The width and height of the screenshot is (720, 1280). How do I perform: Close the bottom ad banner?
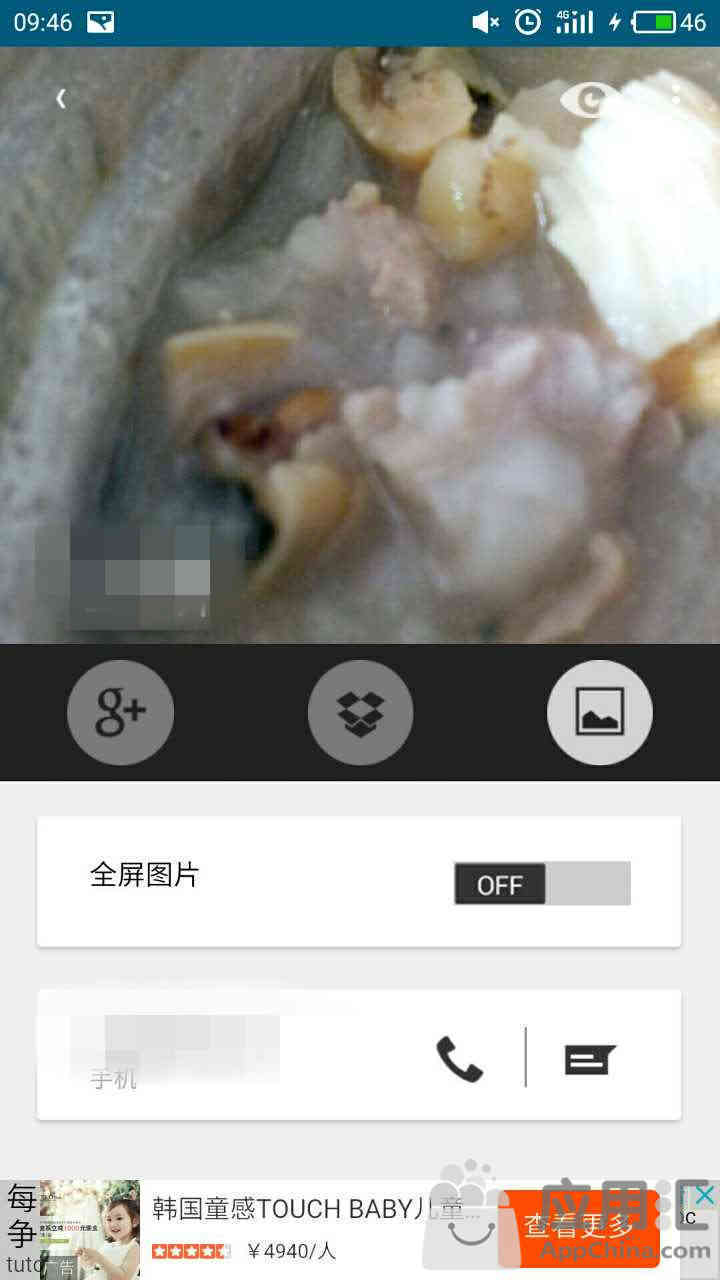pos(705,1195)
